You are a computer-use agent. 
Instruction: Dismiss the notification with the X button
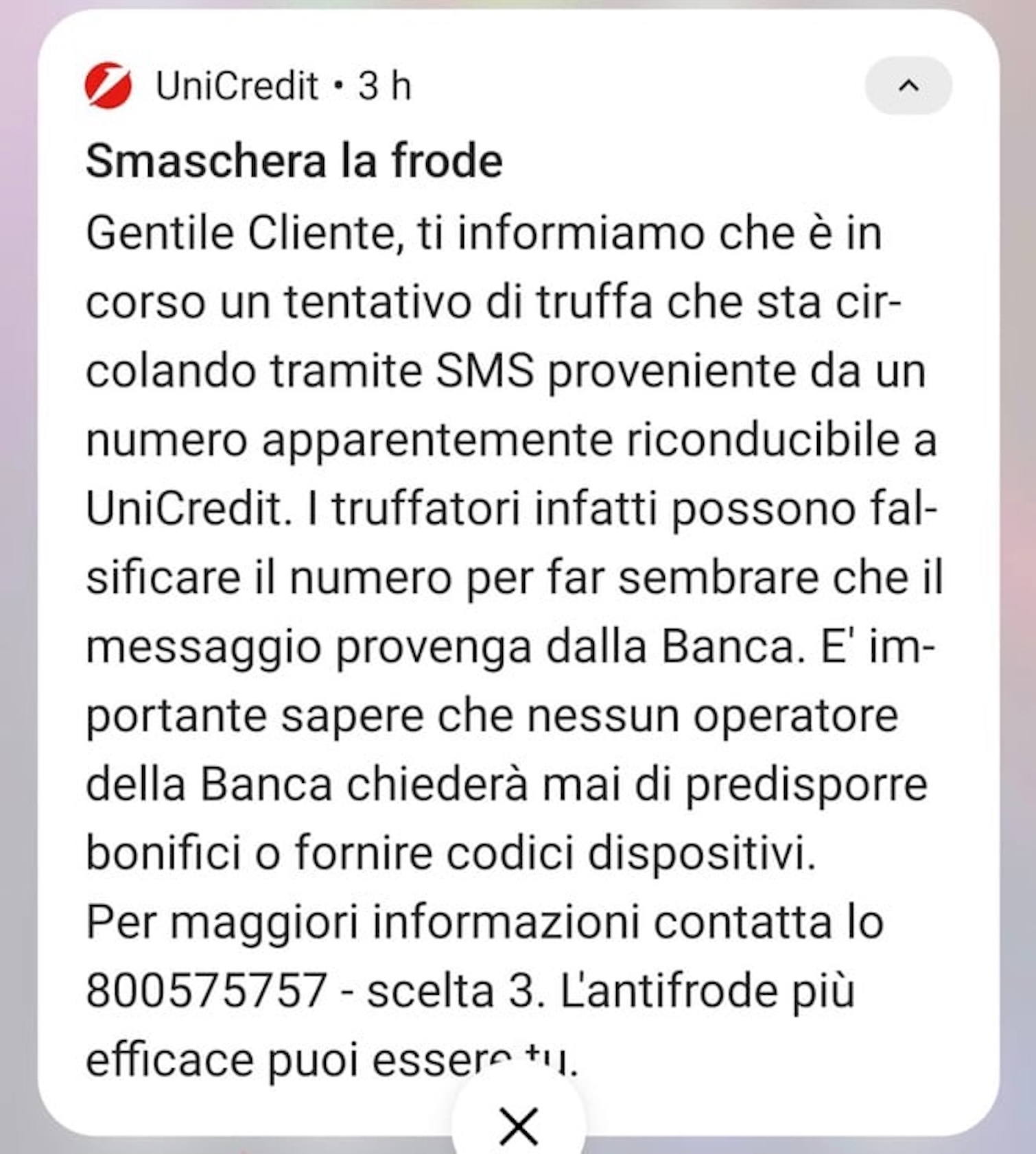[519, 1125]
